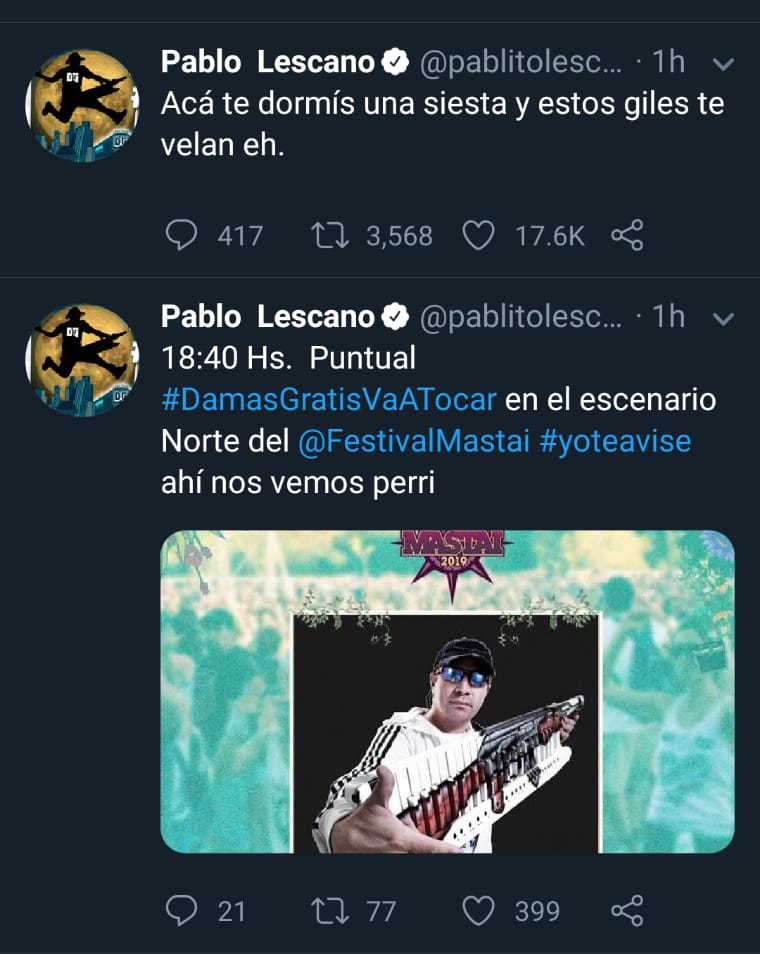
Task: Expand the 18:40 Hs. tweet's dropdown chevron
Action: click(722, 319)
